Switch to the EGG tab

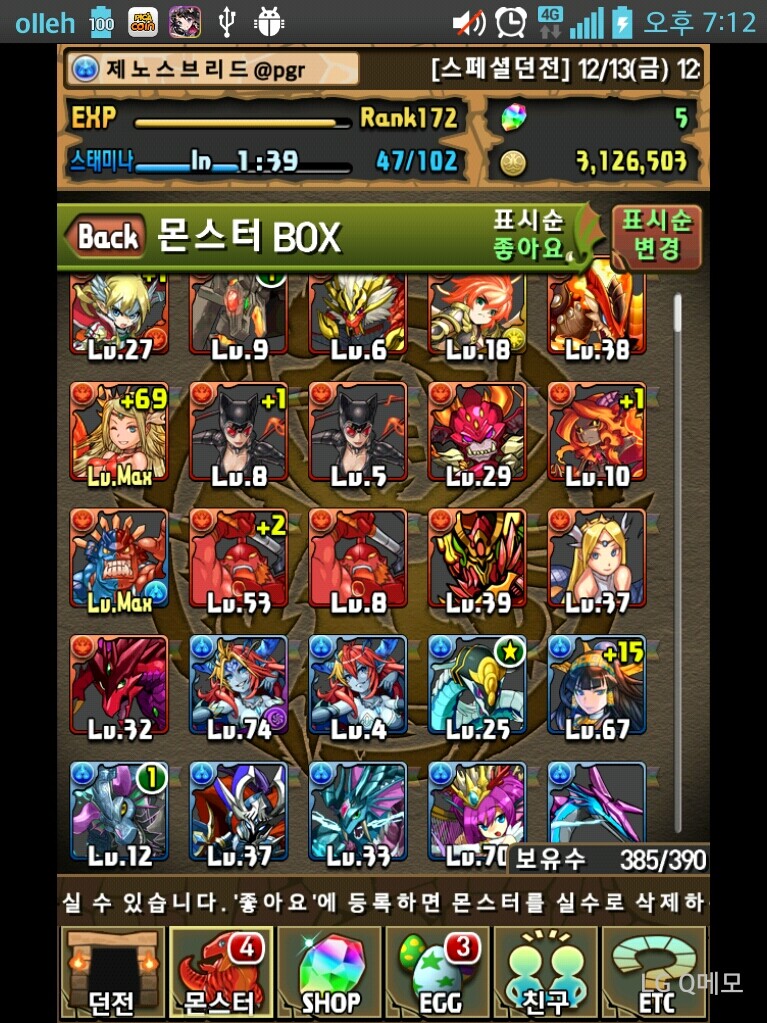tap(437, 972)
